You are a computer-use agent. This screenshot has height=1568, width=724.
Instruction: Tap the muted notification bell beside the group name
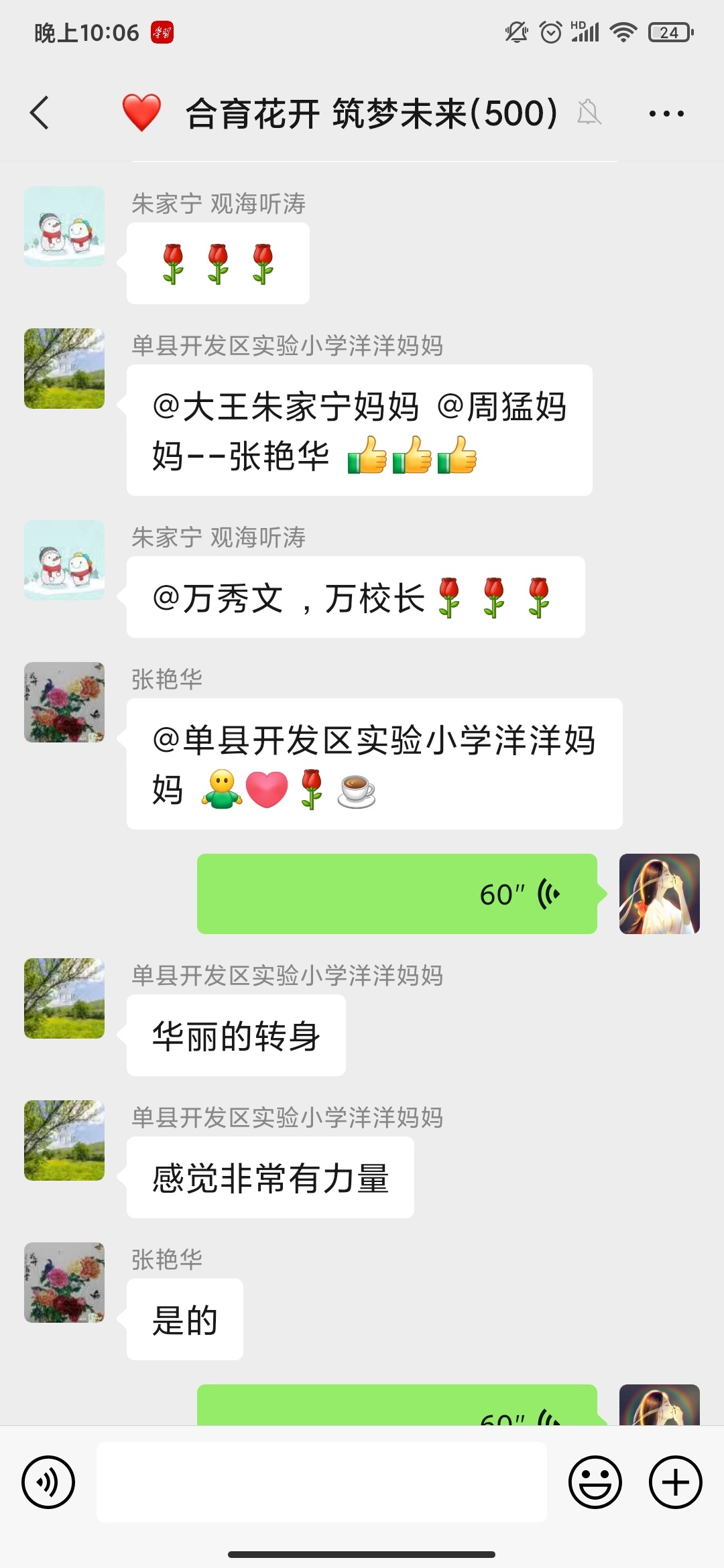pyautogui.click(x=589, y=113)
